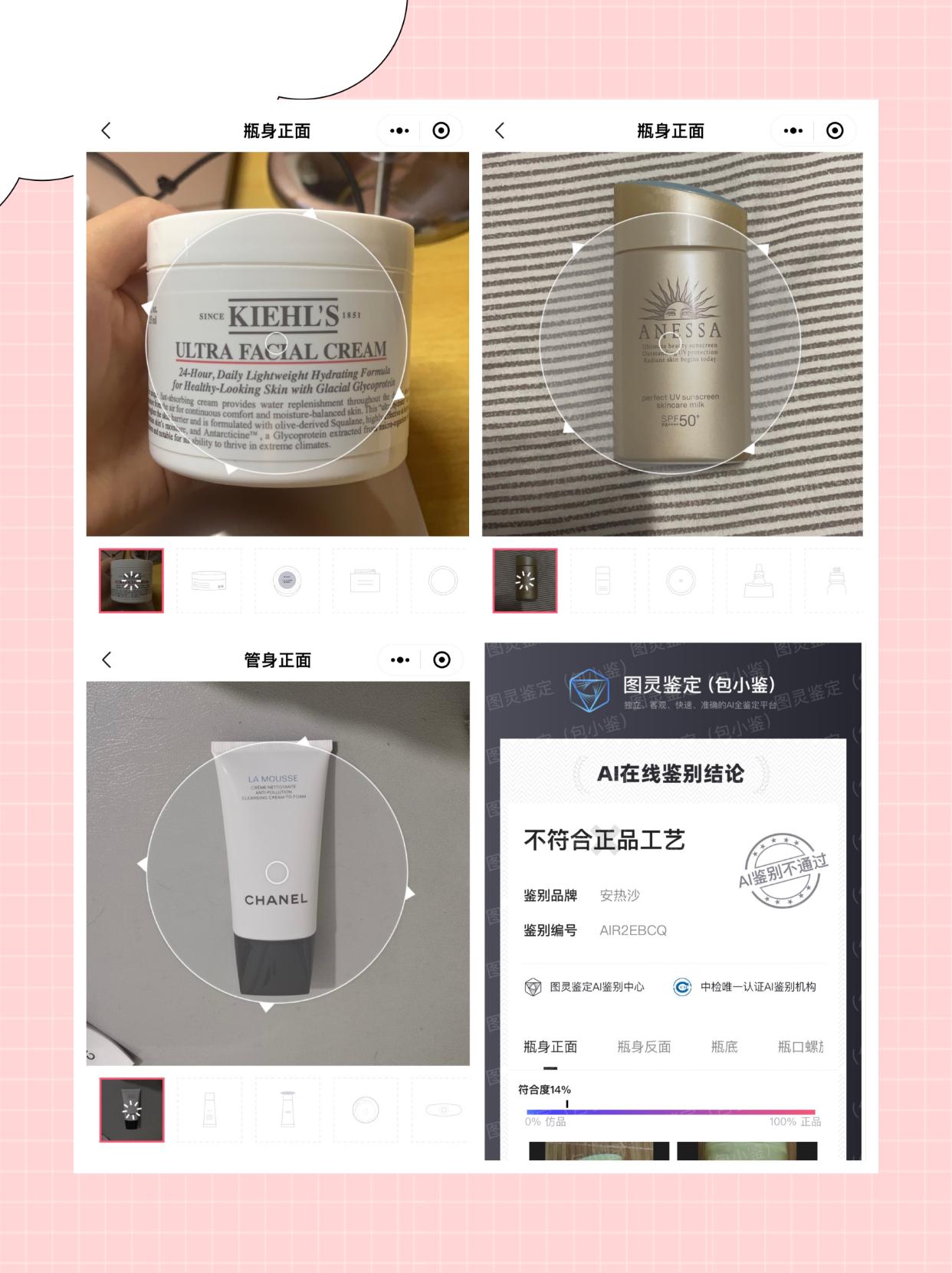
Task: Tap the back arrow on the Kiehl's capture screen
Action: click(107, 130)
